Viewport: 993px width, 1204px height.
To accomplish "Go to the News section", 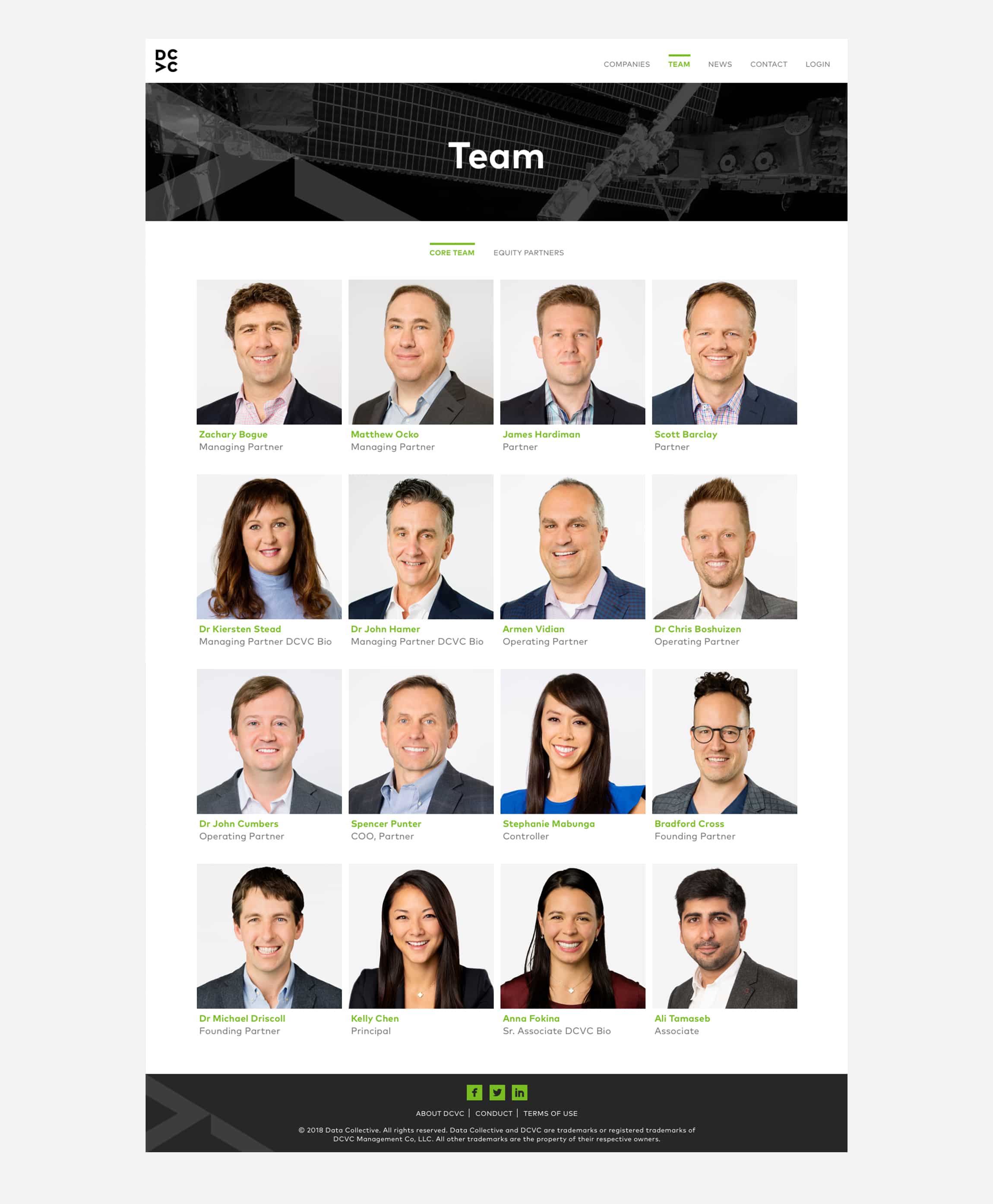I will pos(720,64).
